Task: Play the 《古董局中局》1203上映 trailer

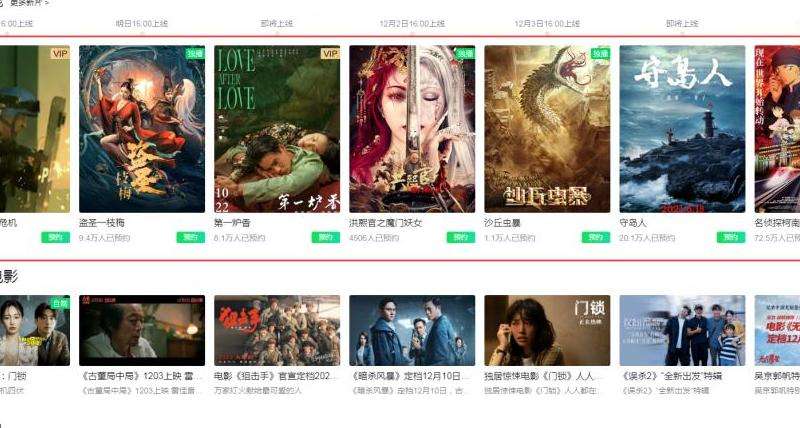Action: (x=141, y=330)
